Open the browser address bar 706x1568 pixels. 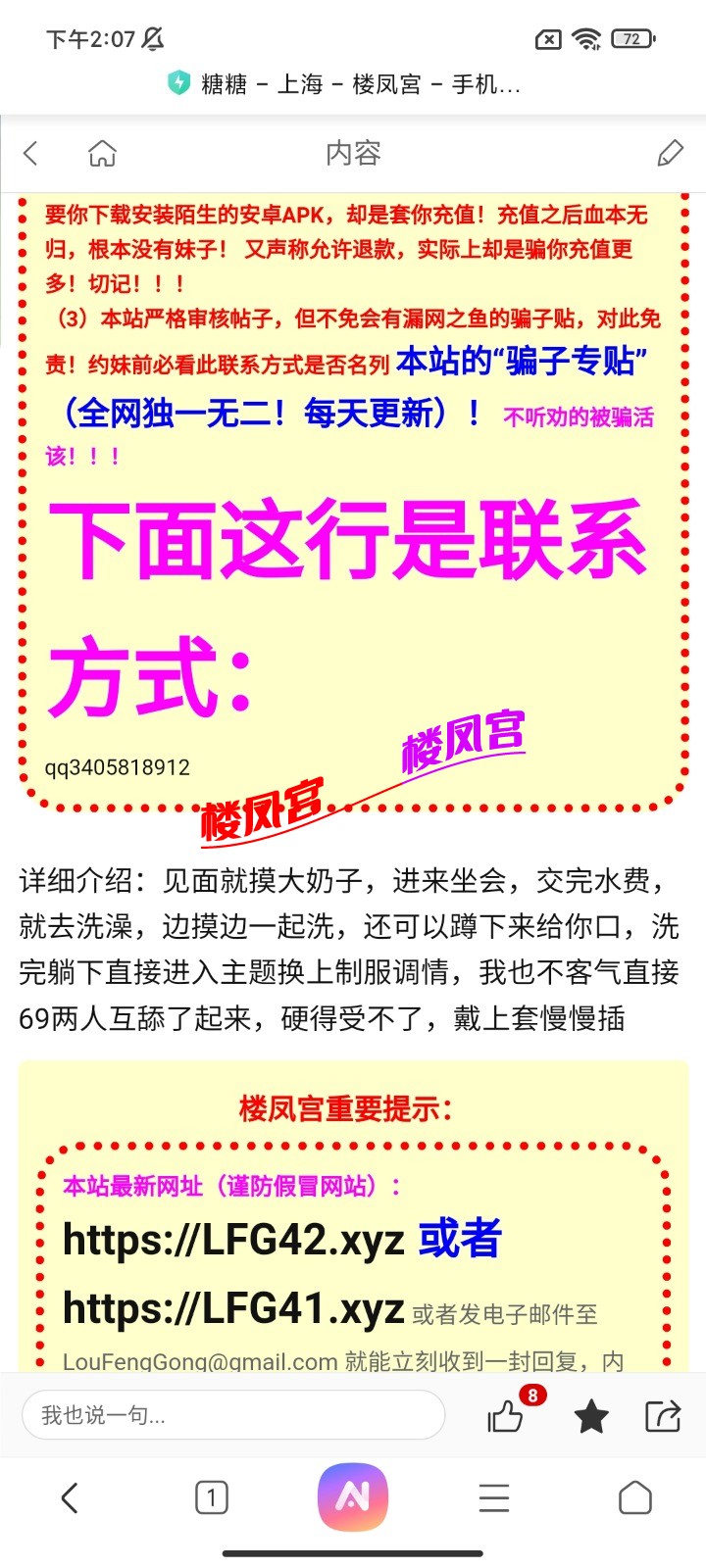click(x=353, y=84)
